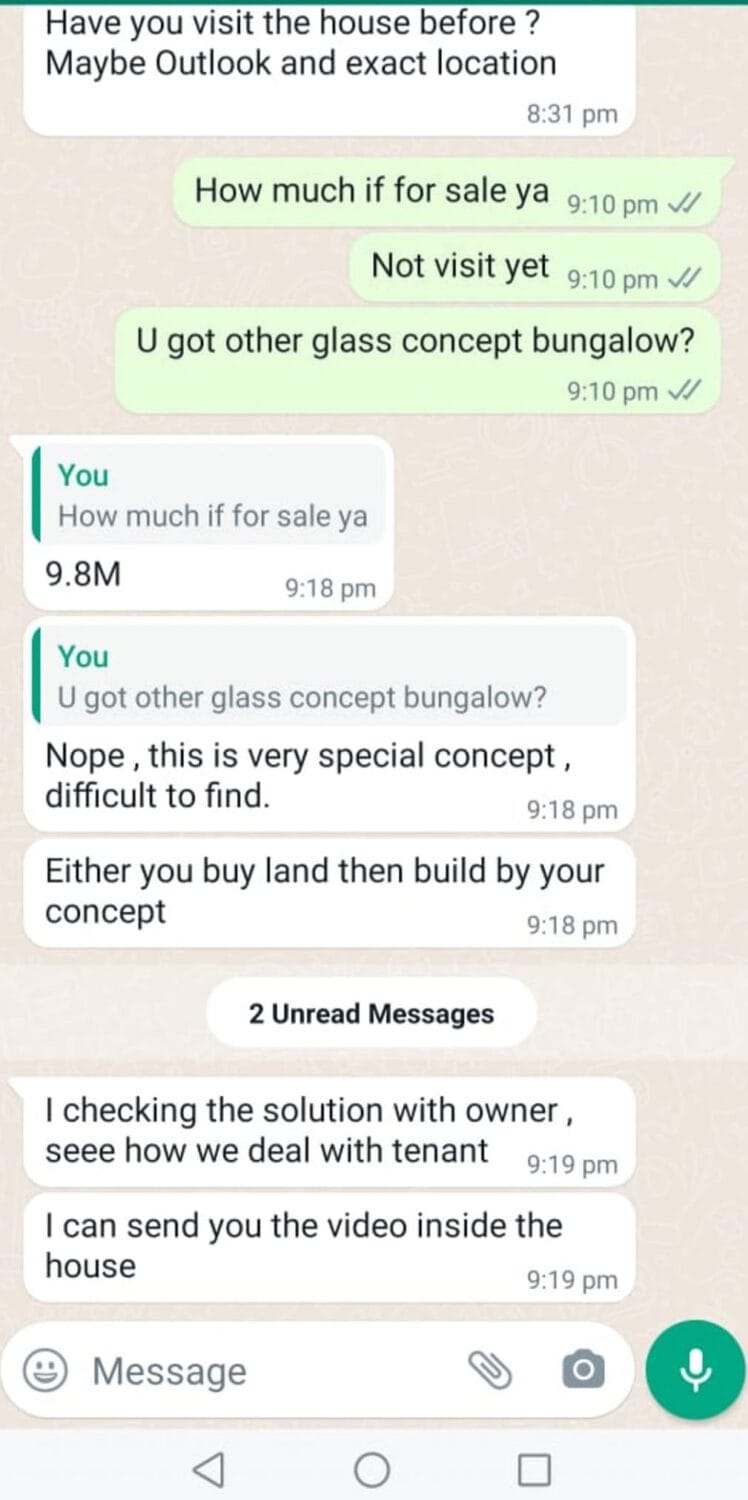Screen dimensions: 748x1500
Task: Open the attachment paperclip
Action: click(x=491, y=1370)
